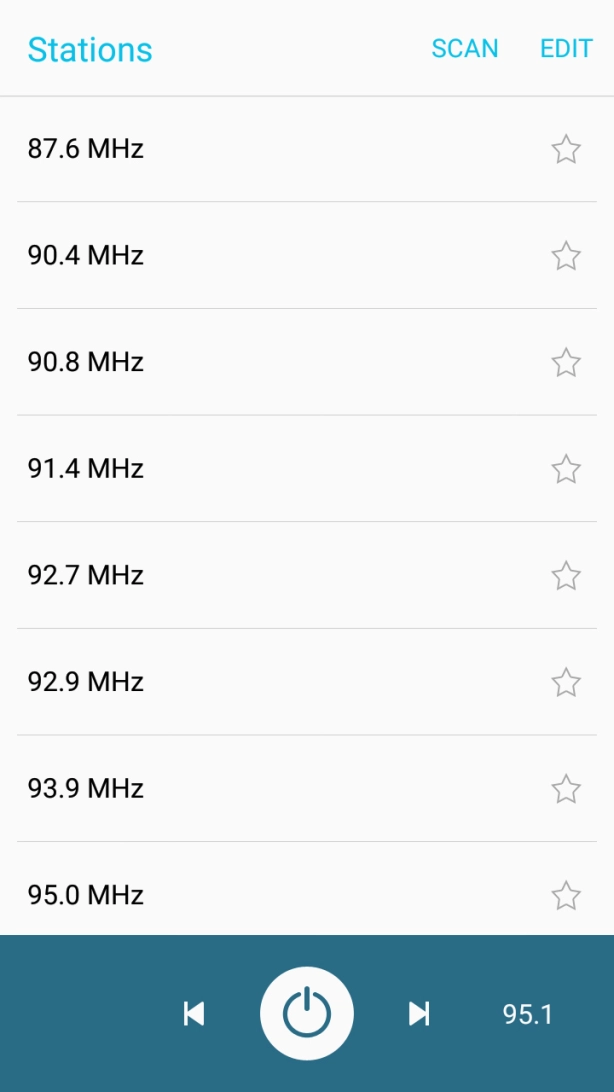The height and width of the screenshot is (1092, 614).
Task: Listen to the 93.9 MHz station
Action: pos(86,788)
